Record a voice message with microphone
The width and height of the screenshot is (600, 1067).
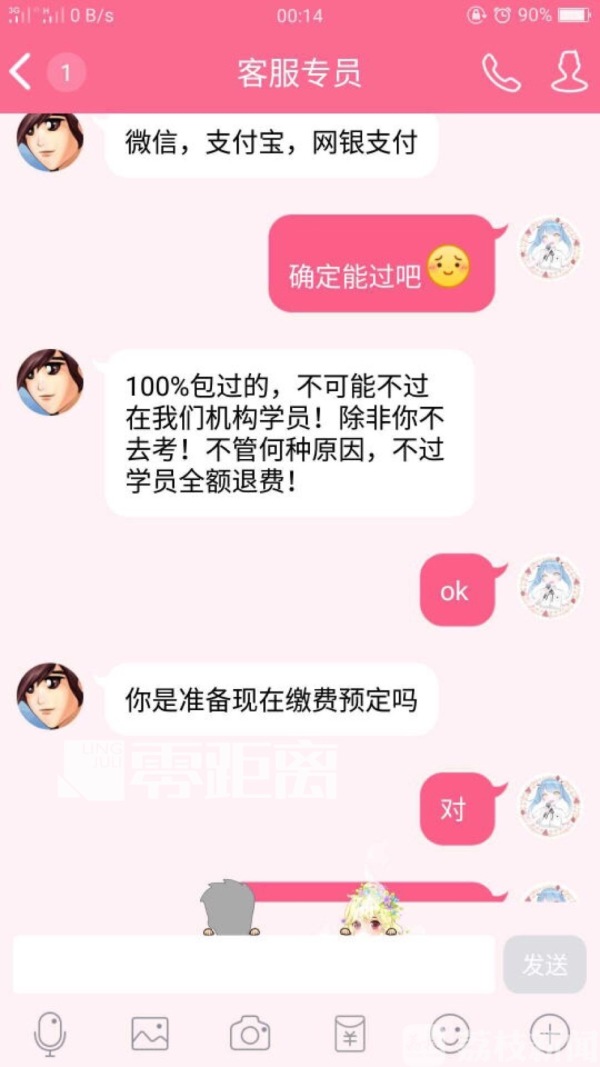[50, 1033]
